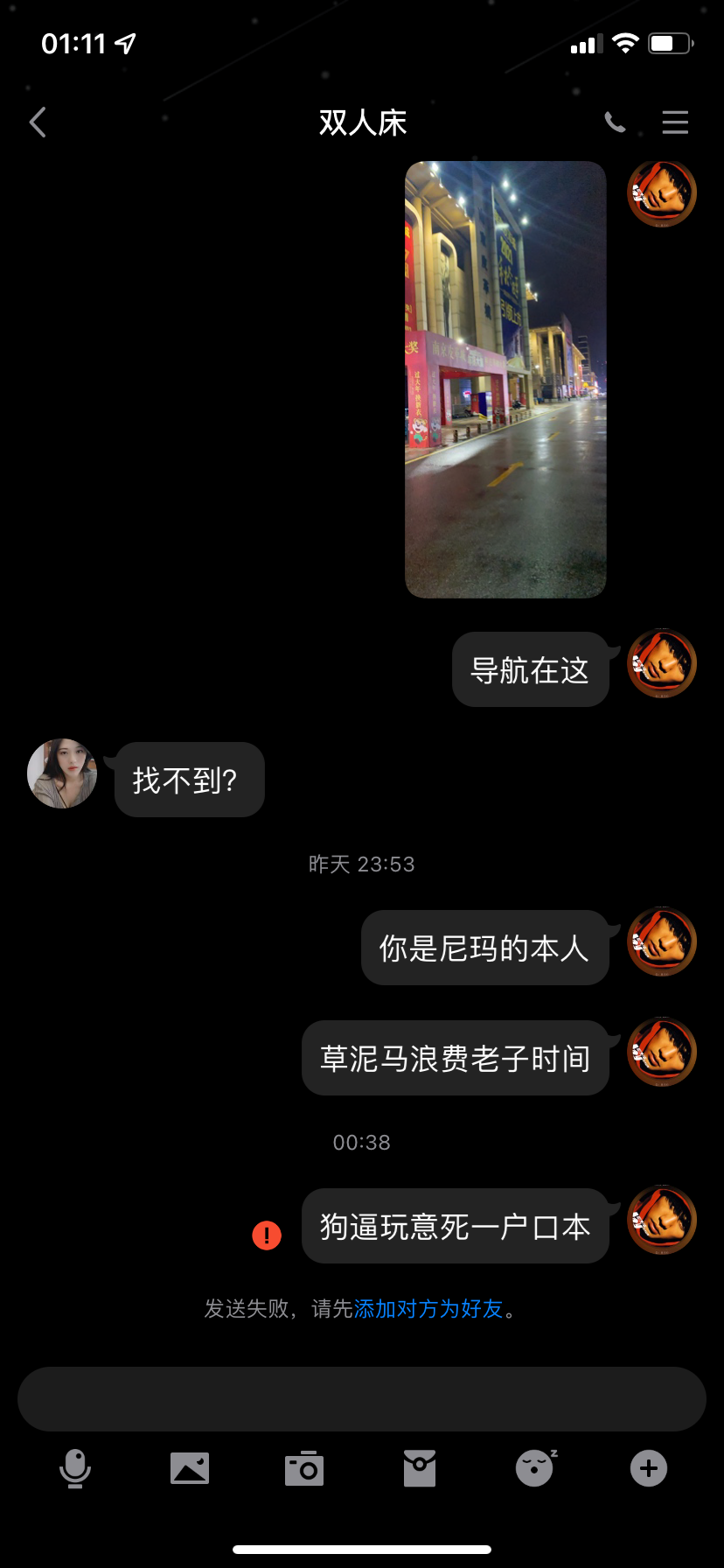
Task: Go back from the 双人床 chat
Action: [x=38, y=122]
